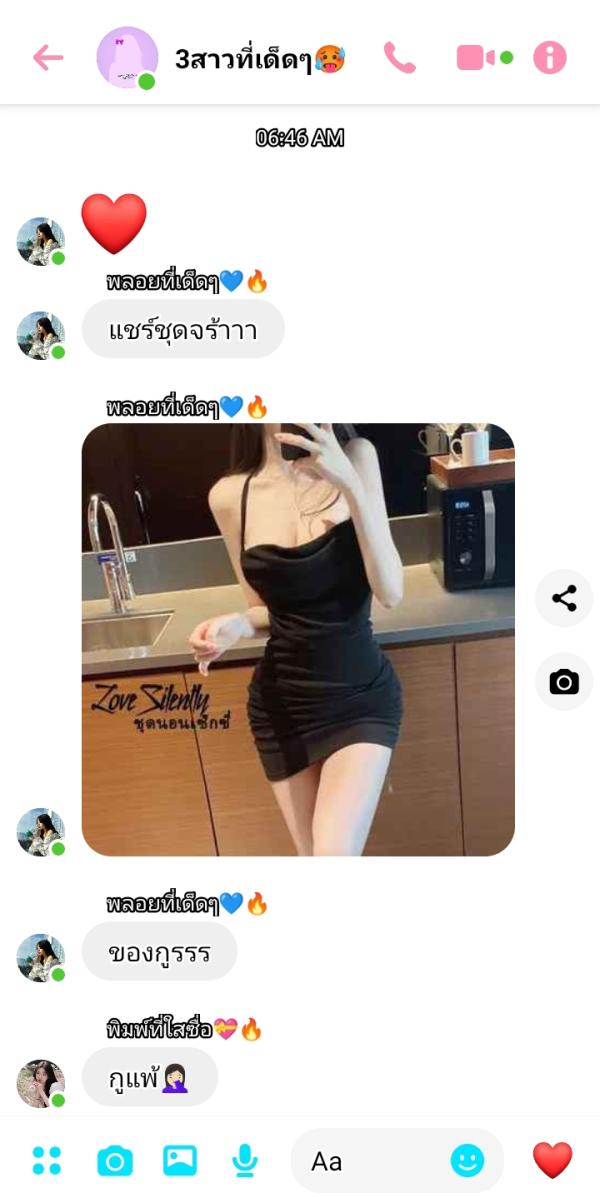Open the conversation info icon

pyautogui.click(x=549, y=58)
